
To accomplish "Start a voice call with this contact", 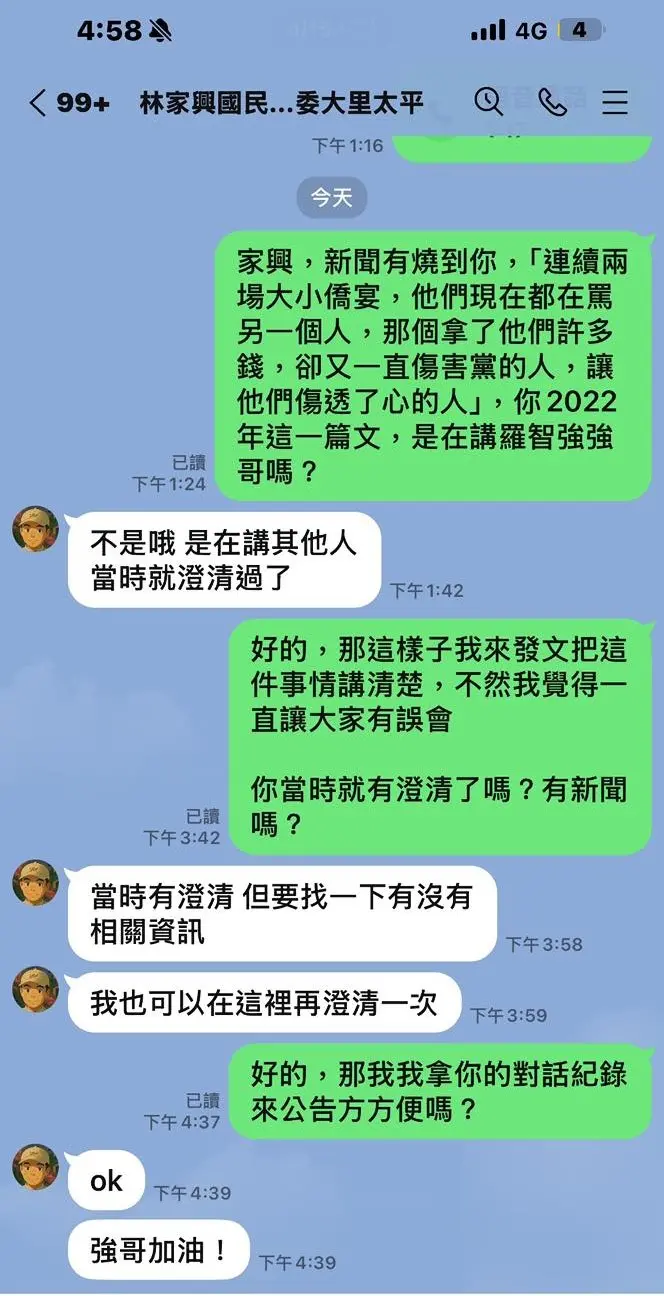I will coord(552,101).
